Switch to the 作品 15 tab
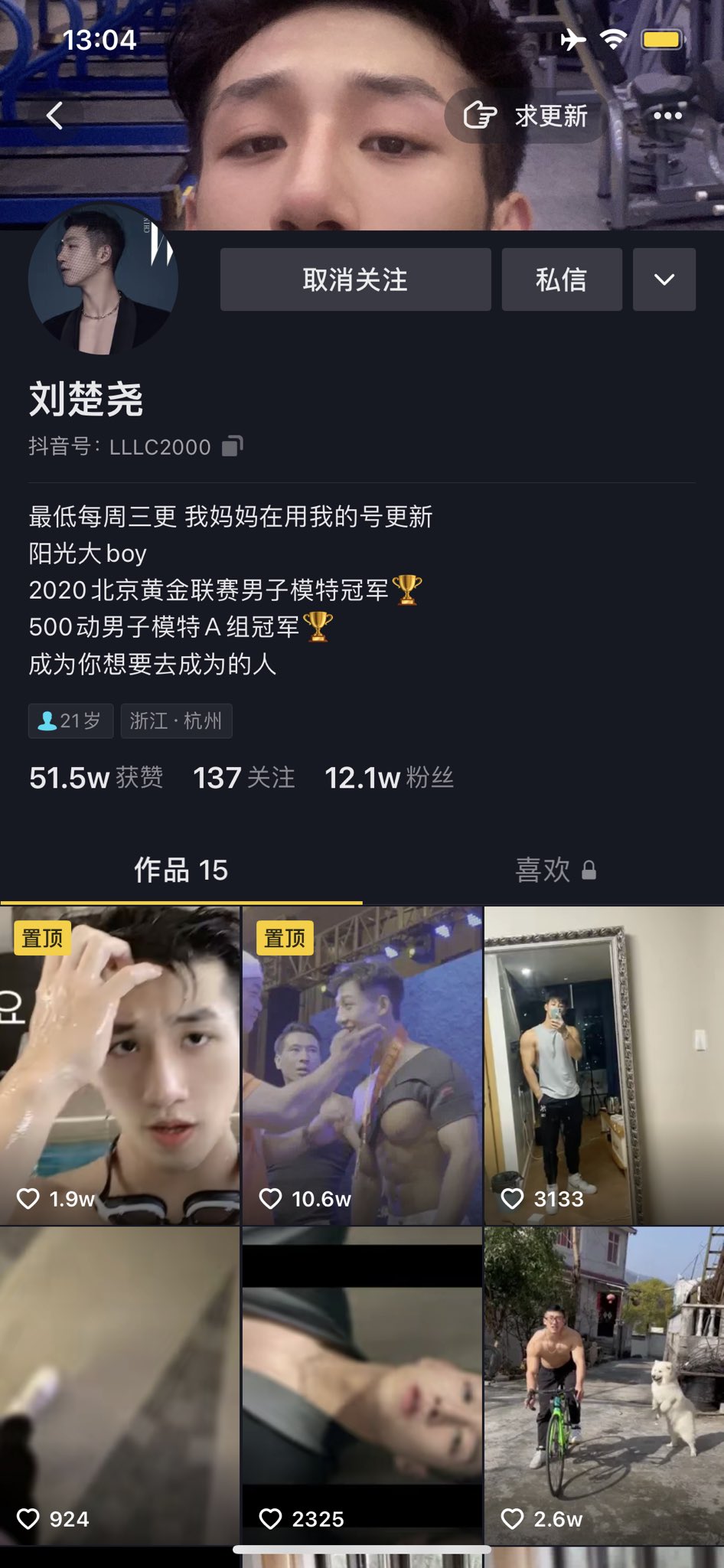 tap(181, 870)
